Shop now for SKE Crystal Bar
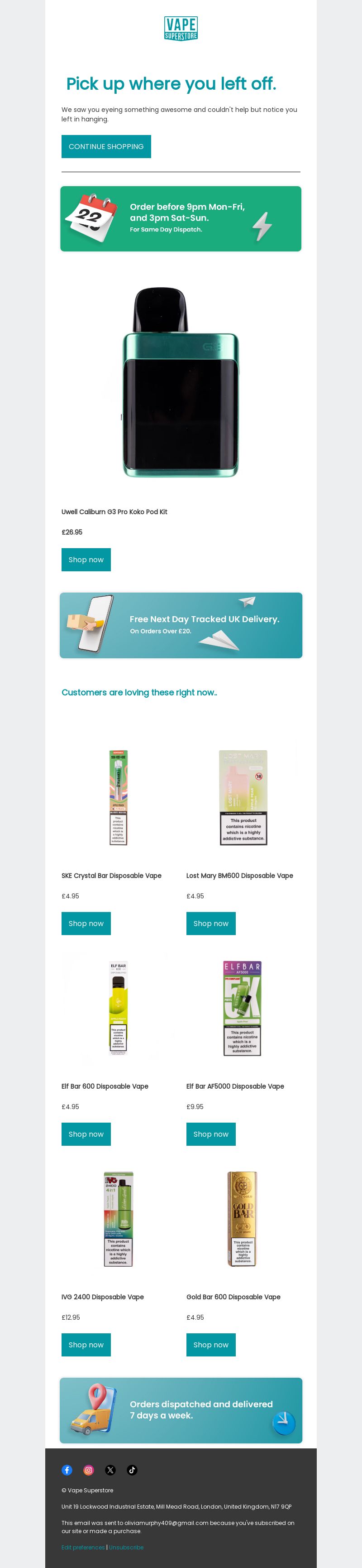 click(86, 923)
